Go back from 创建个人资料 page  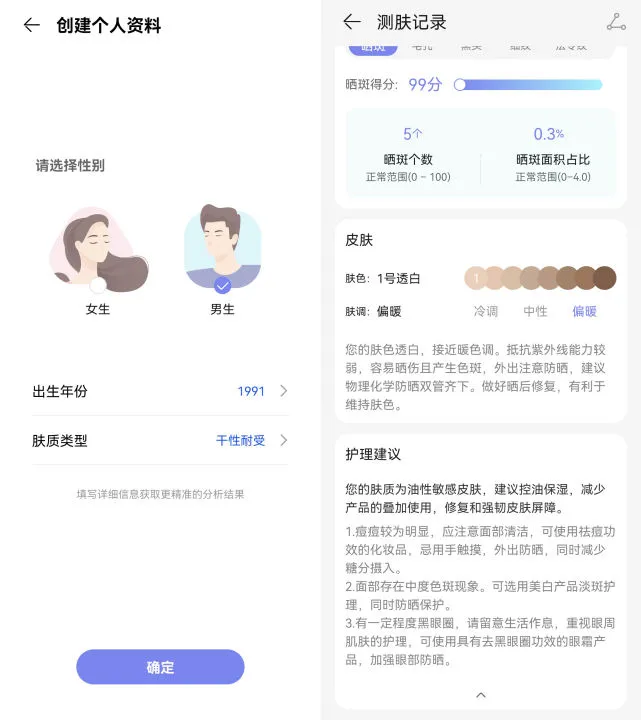tap(32, 26)
